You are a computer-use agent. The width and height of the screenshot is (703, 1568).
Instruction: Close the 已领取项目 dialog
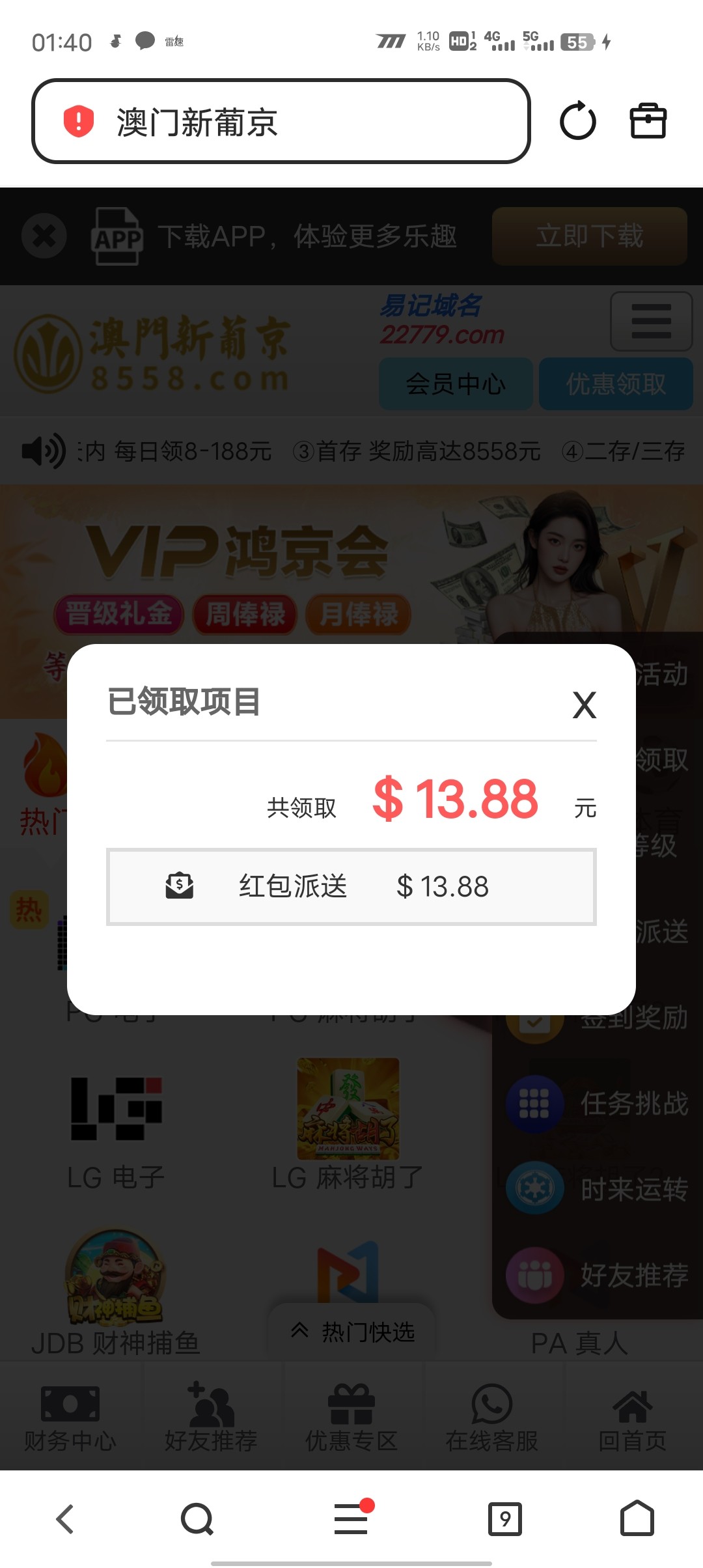[x=584, y=705]
